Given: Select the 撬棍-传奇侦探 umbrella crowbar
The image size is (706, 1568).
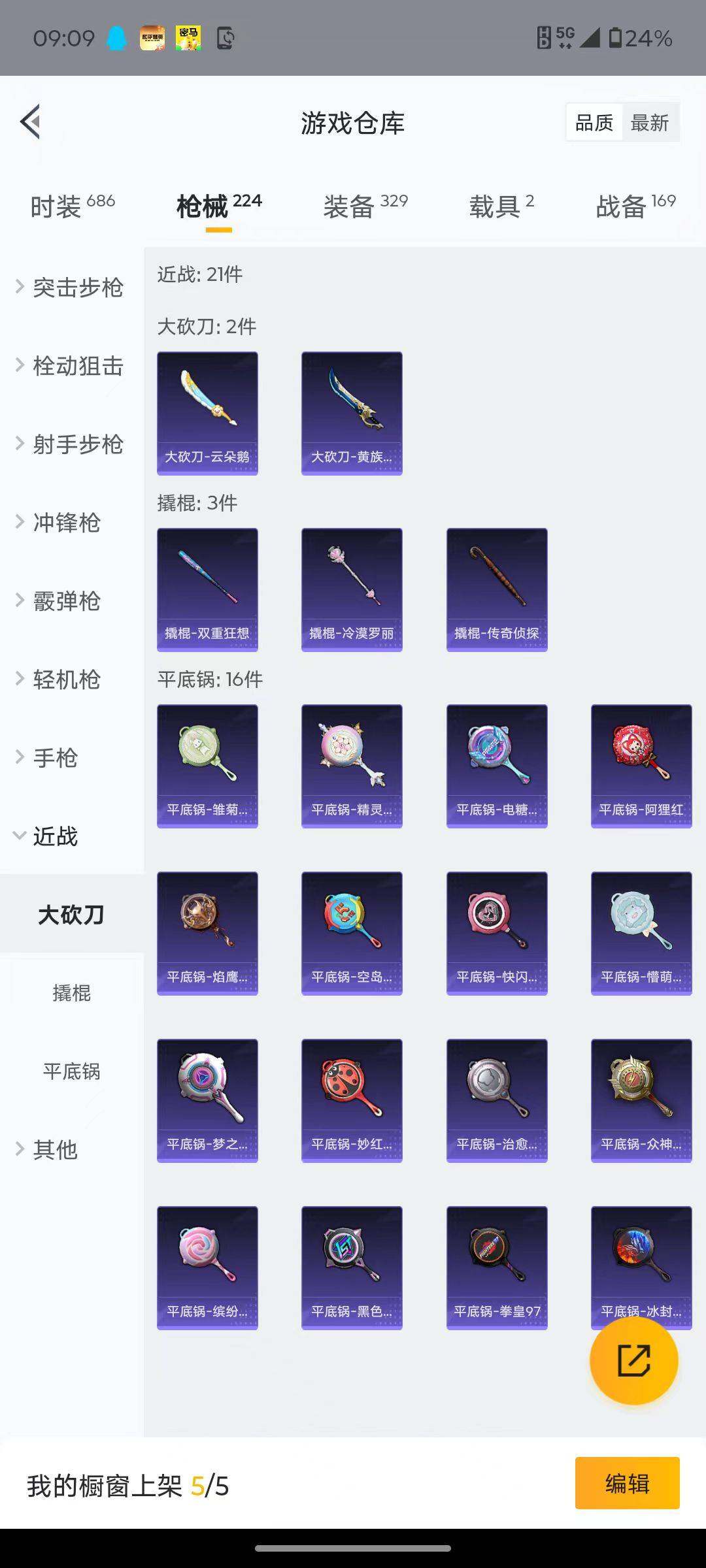Looking at the screenshot, I should pos(496,588).
